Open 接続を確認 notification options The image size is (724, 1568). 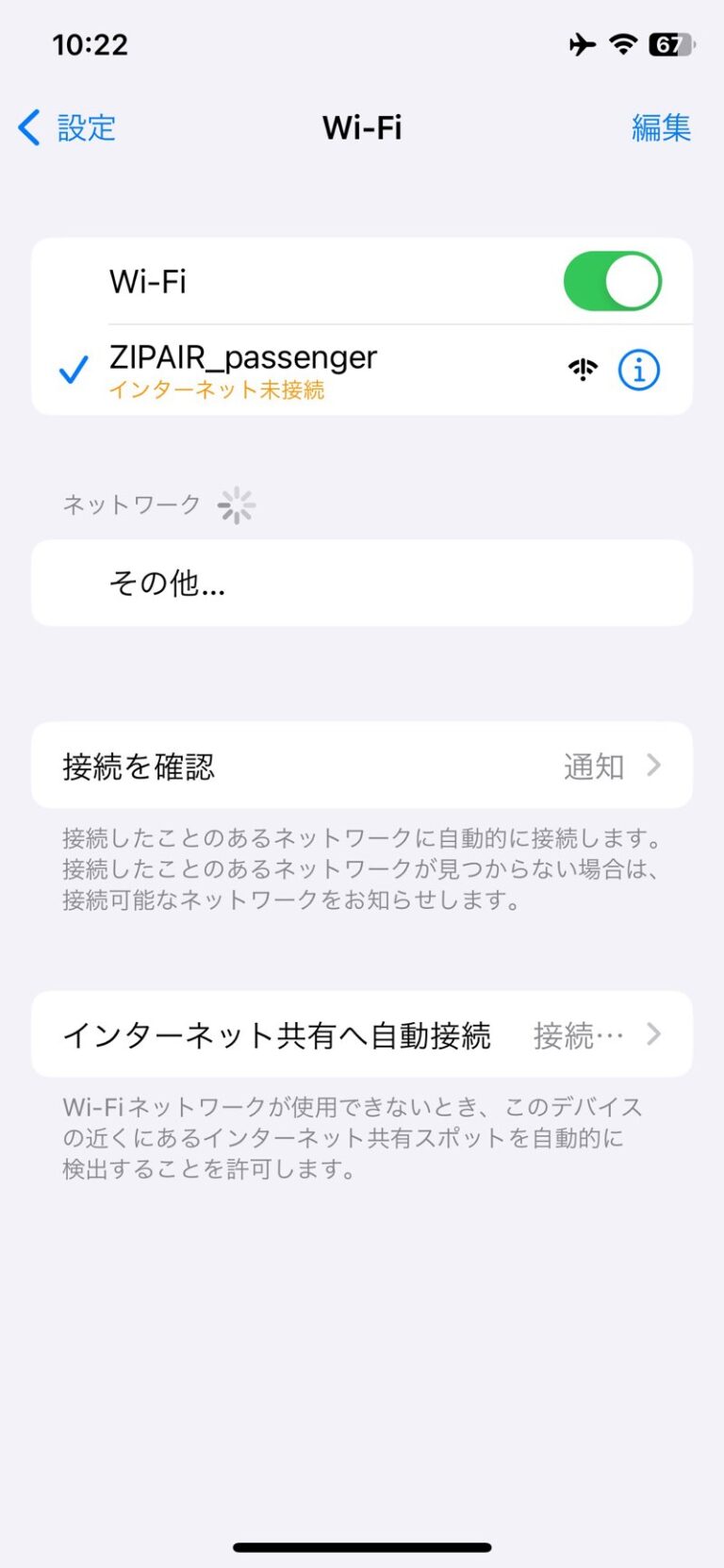point(362,765)
